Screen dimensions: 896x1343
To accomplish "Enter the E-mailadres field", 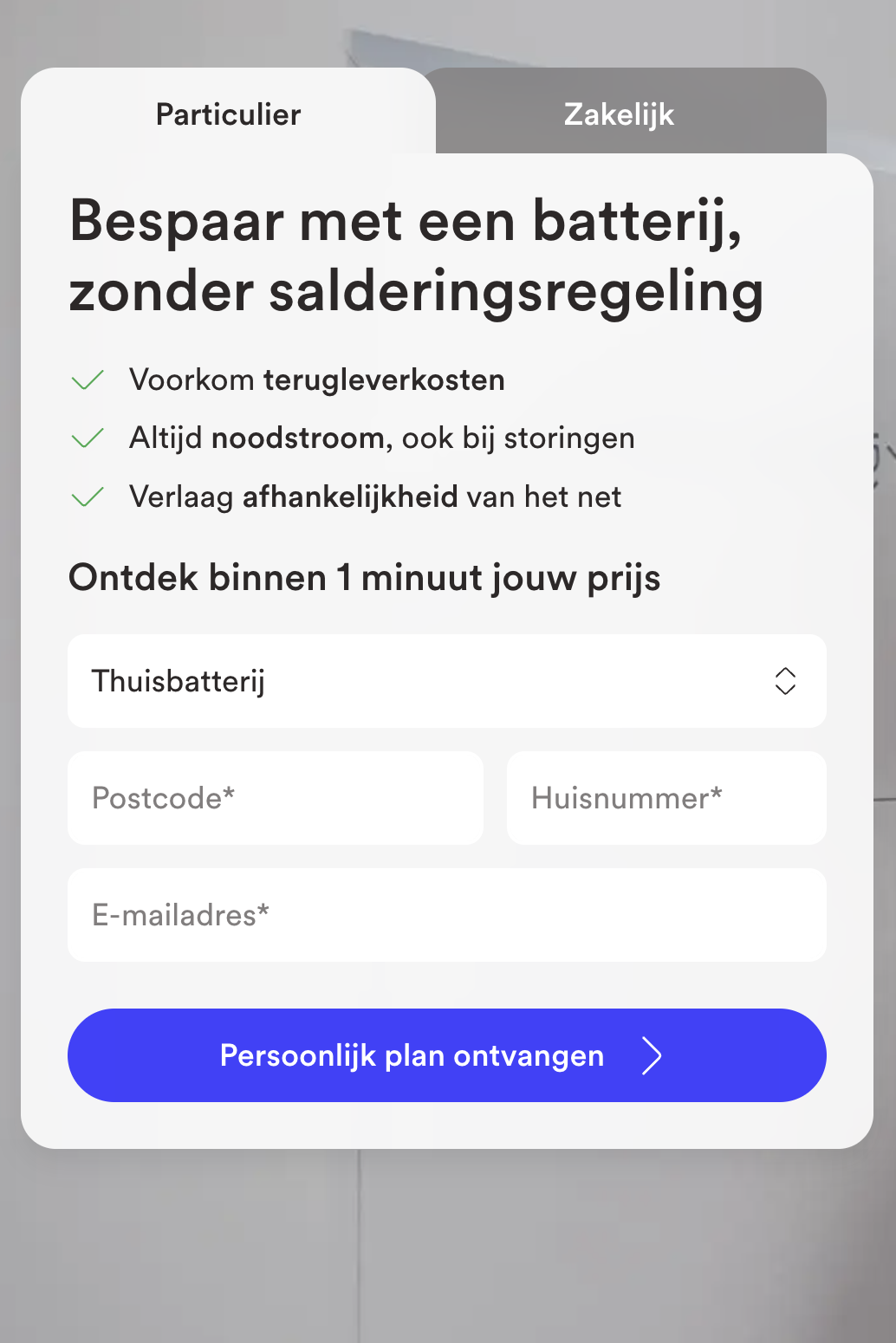I will pos(446,915).
